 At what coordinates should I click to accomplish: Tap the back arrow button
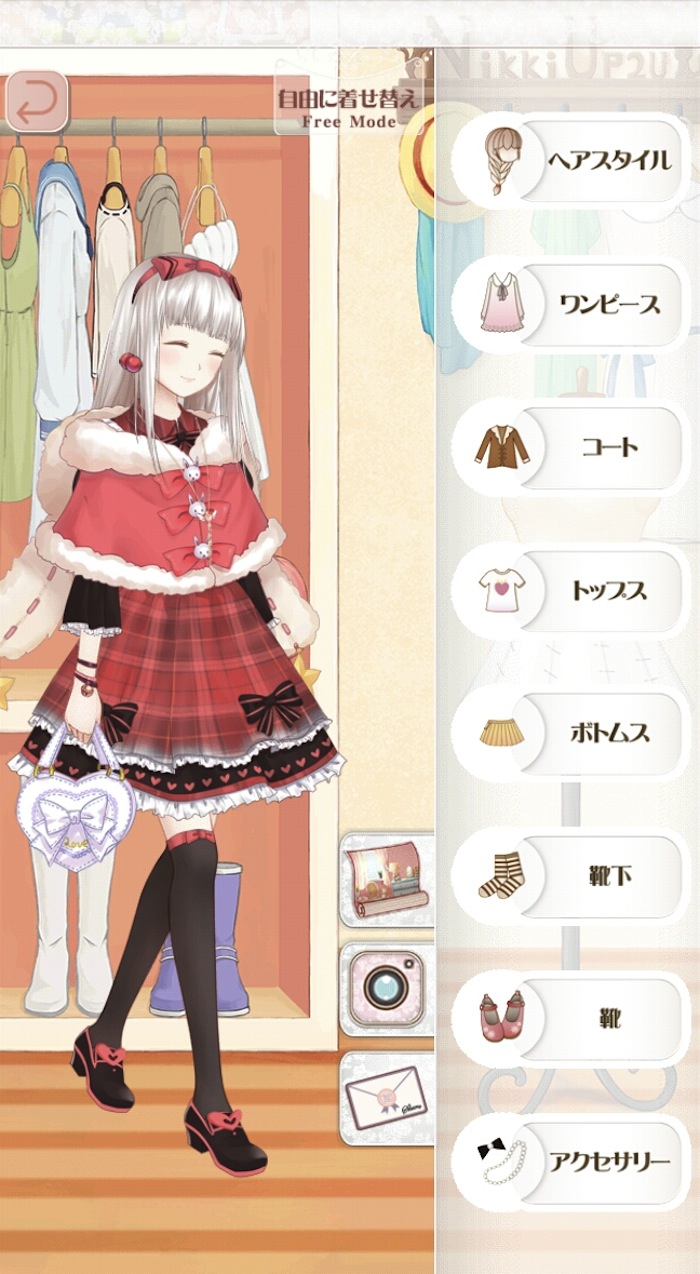[37, 101]
